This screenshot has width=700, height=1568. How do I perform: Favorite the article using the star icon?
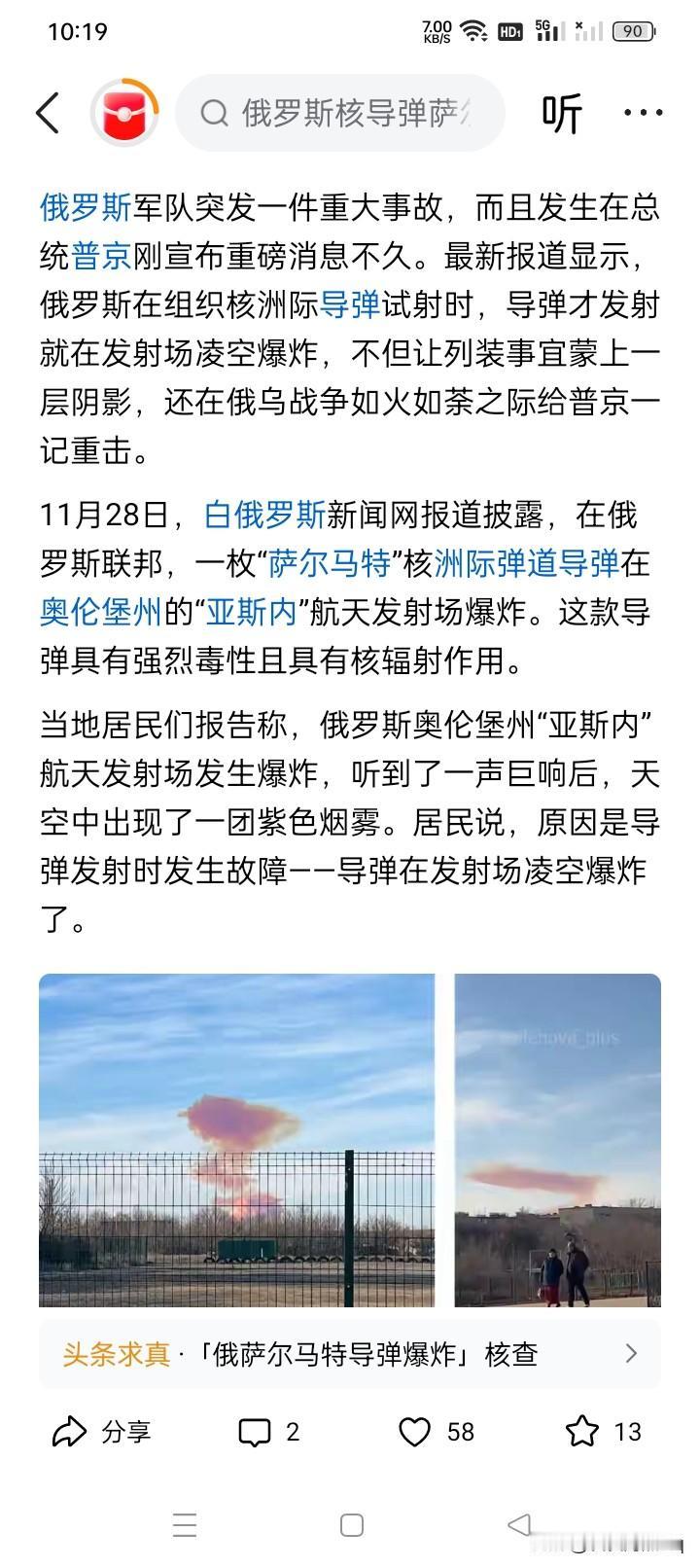pos(582,1431)
